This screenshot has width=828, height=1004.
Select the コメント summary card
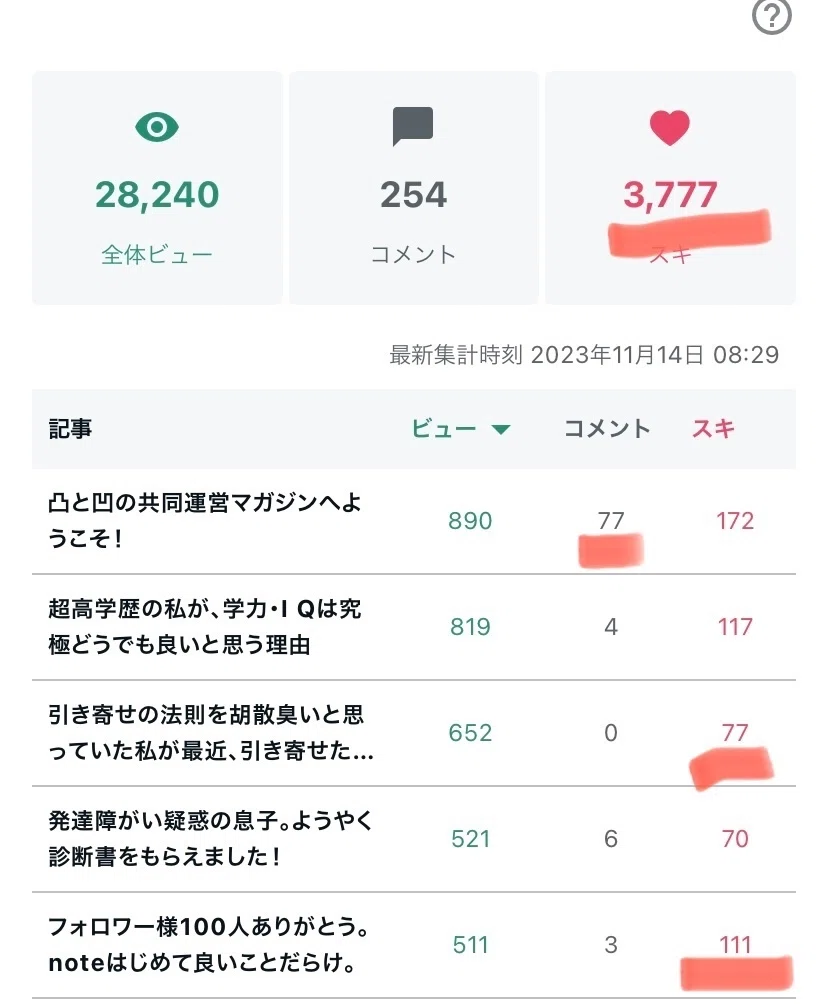coord(414,188)
